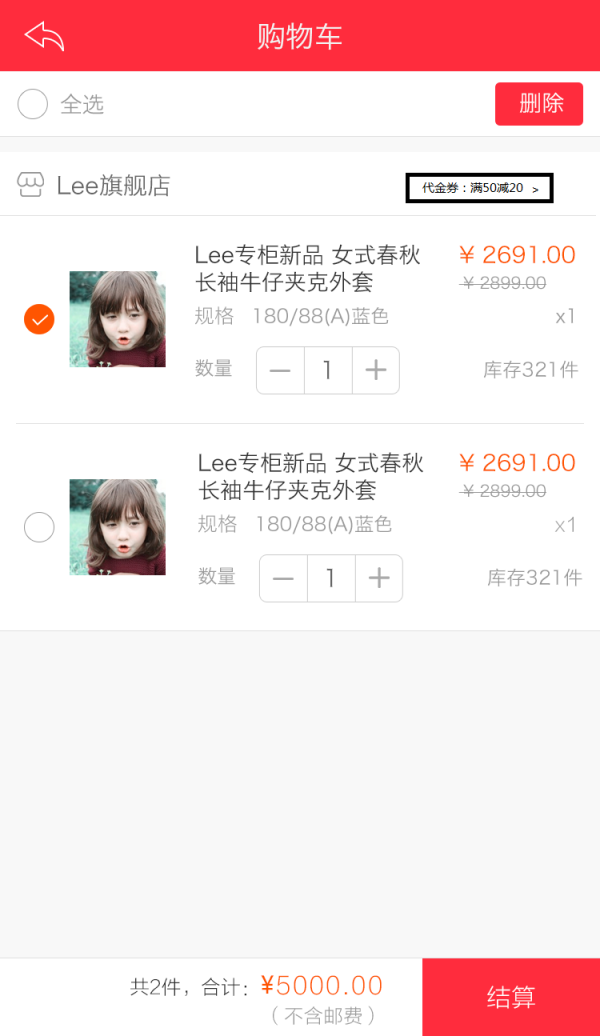The image size is (600, 1036).
Task: Open the unchecked item's product photo
Action: point(117,527)
